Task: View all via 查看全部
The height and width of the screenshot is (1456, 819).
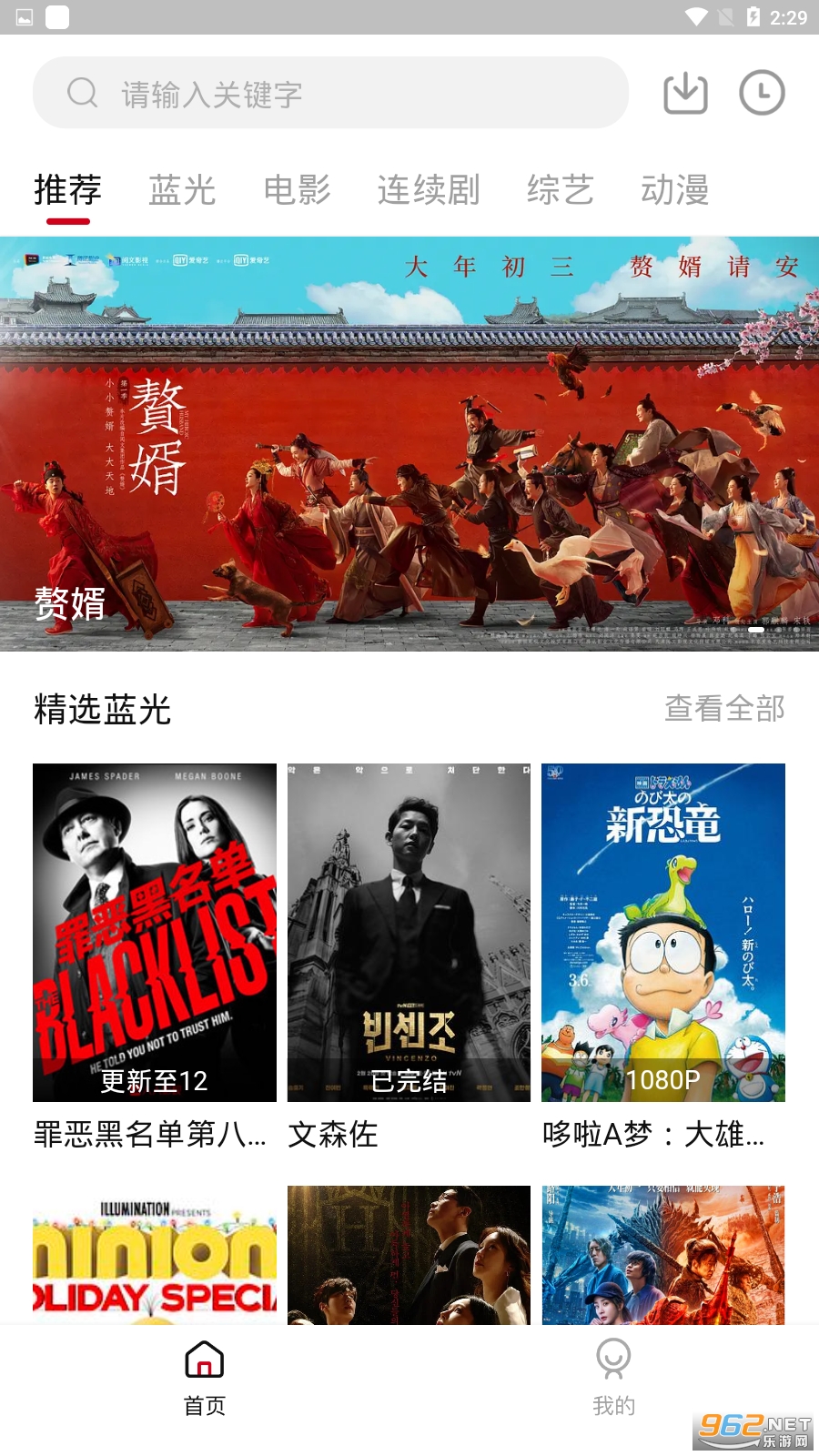Action: coord(724,708)
